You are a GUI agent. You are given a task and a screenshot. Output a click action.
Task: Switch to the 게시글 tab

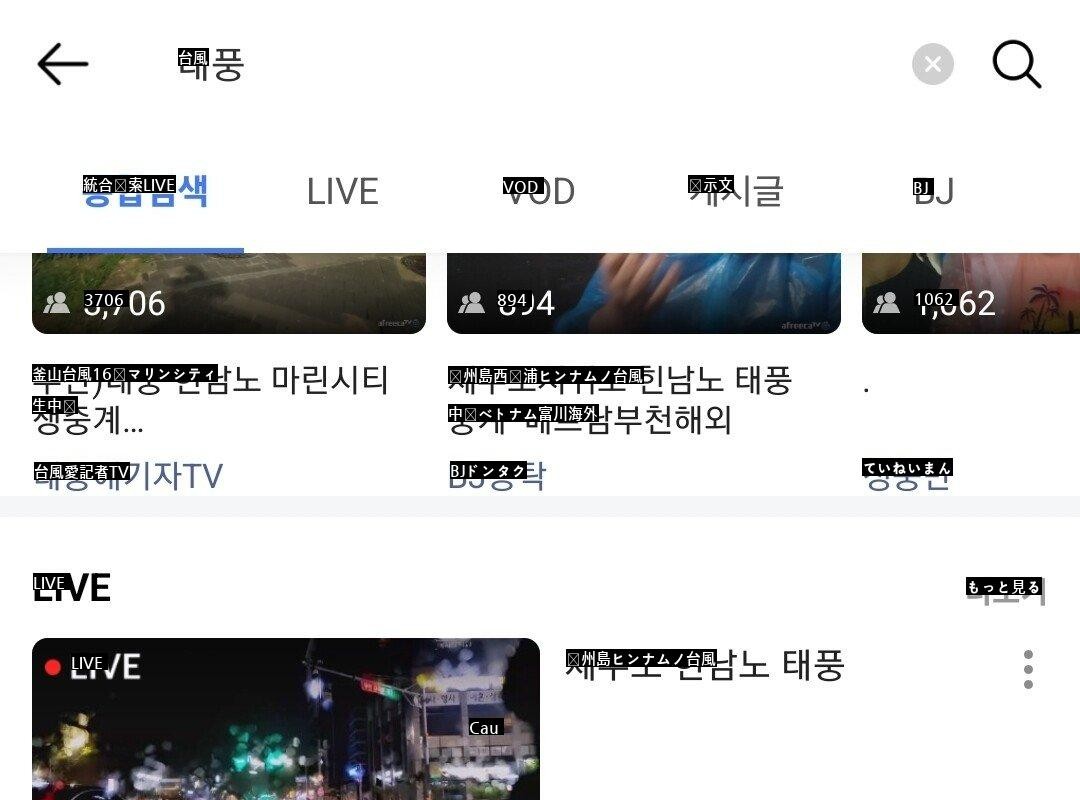tap(737, 191)
